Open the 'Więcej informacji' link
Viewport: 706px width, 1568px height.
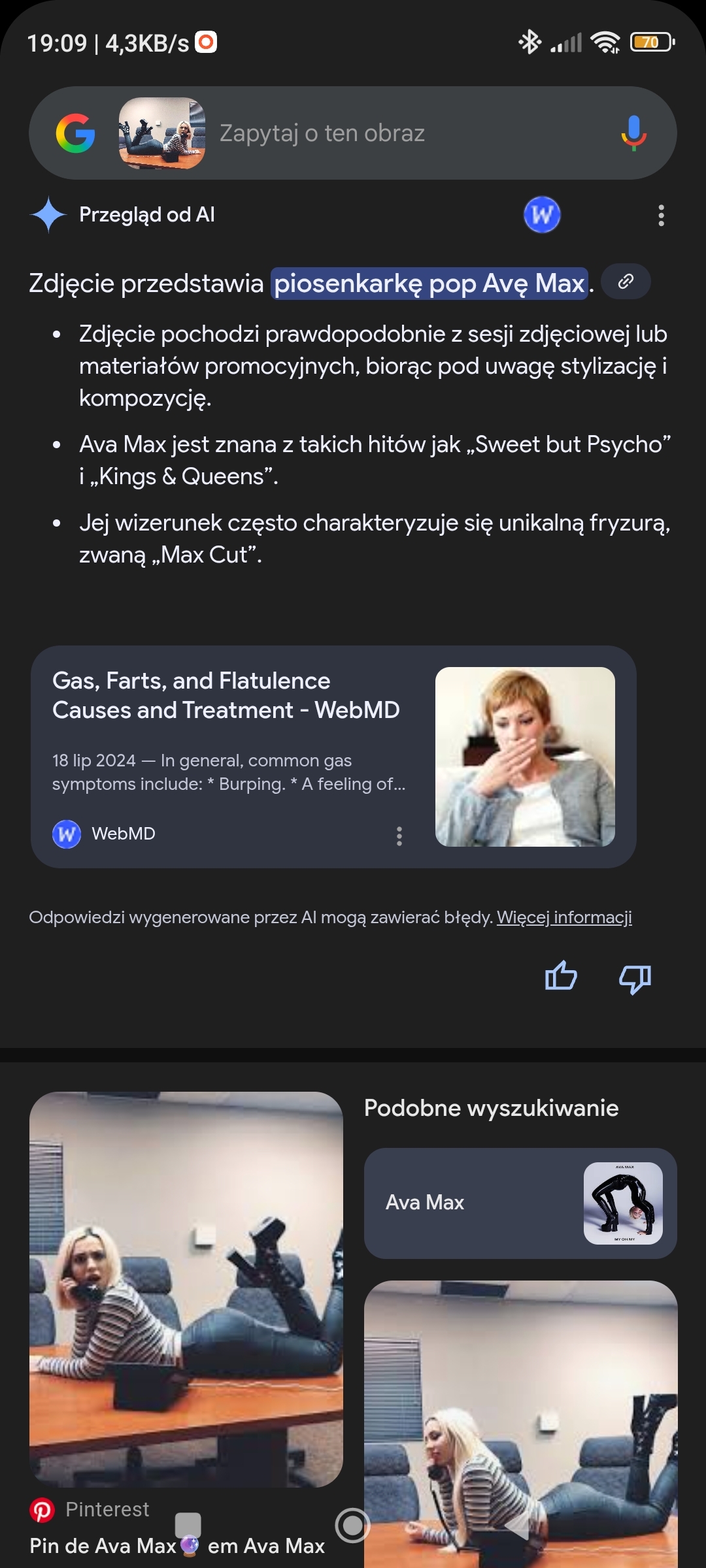564,917
